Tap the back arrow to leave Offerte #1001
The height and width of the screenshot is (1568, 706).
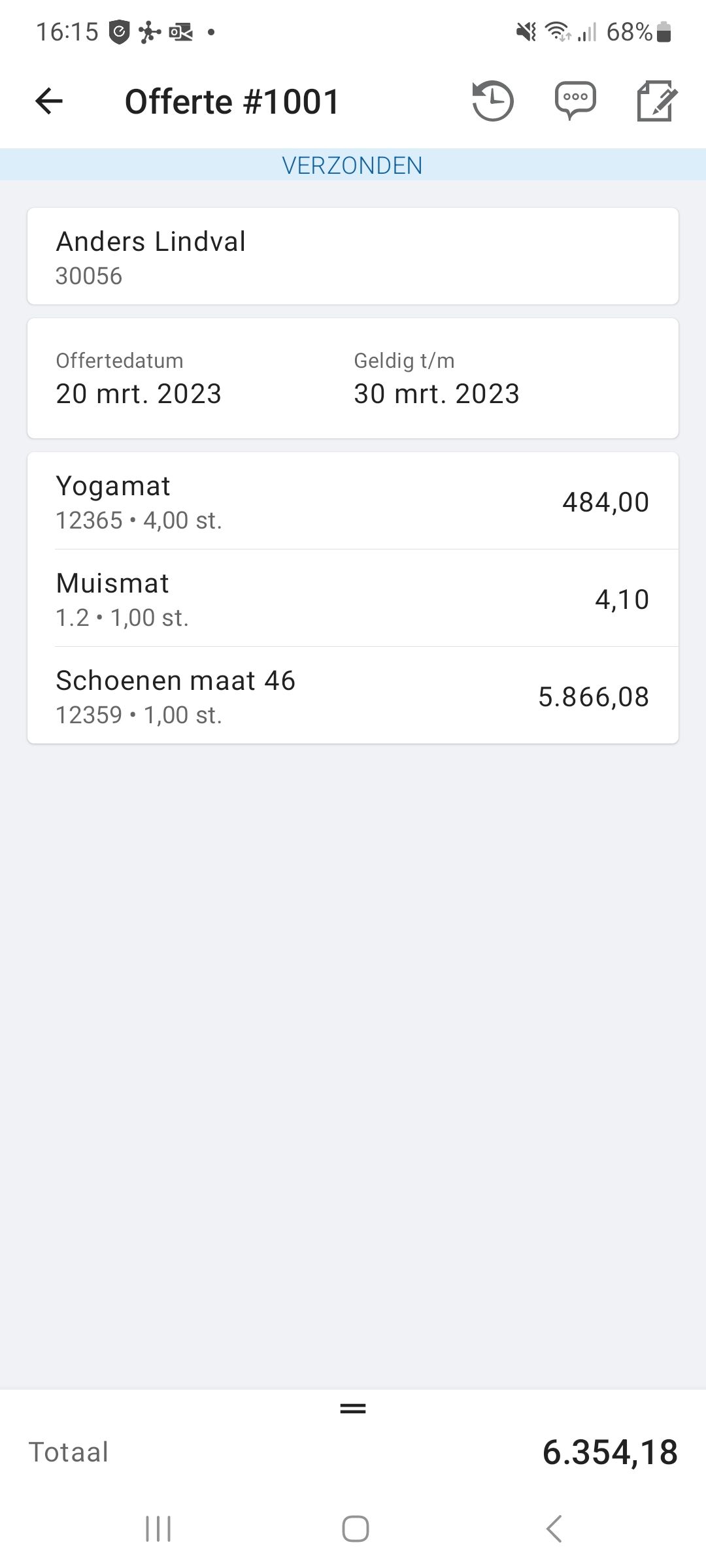coord(47,101)
